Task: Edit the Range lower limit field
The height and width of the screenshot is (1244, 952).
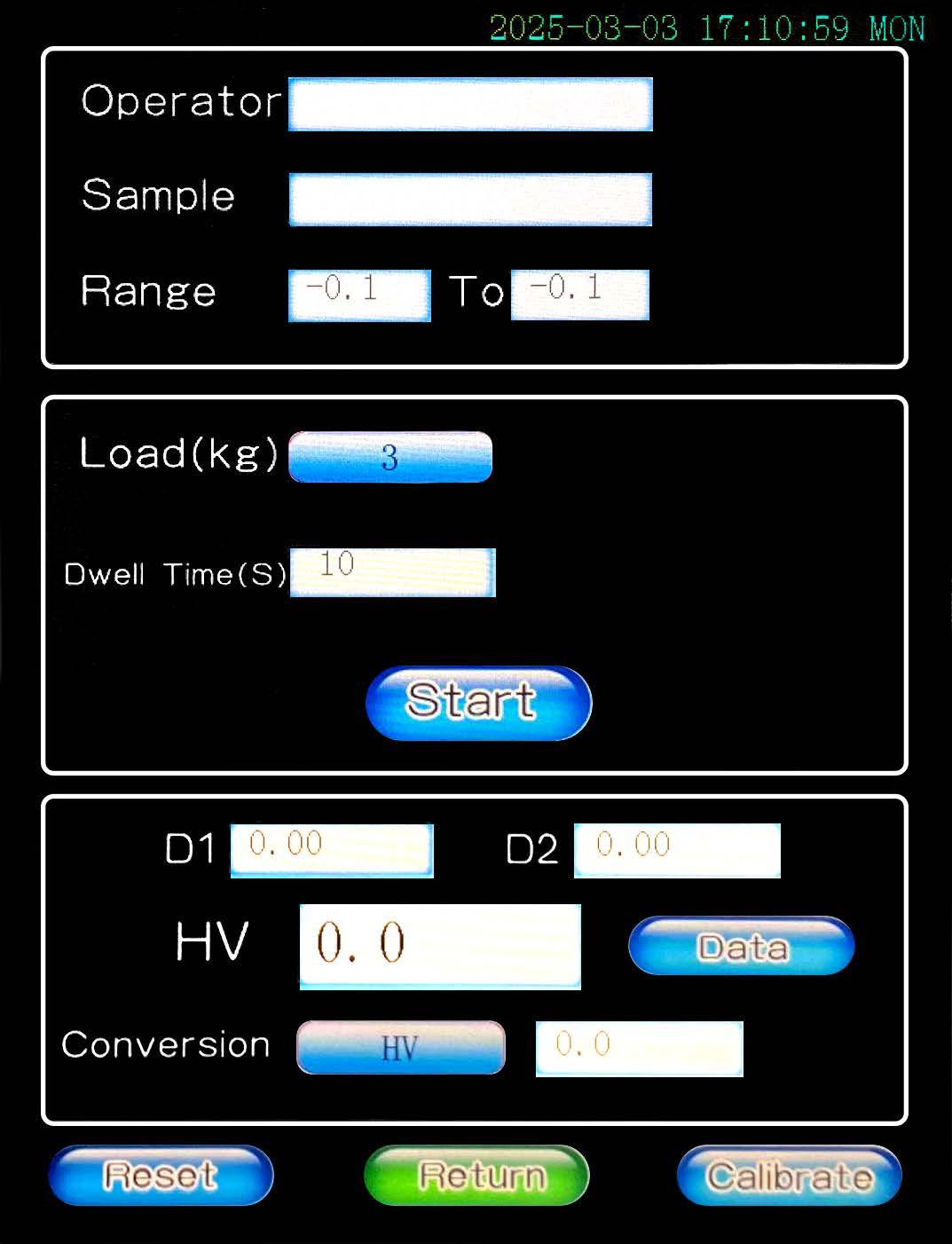Action: point(359,295)
